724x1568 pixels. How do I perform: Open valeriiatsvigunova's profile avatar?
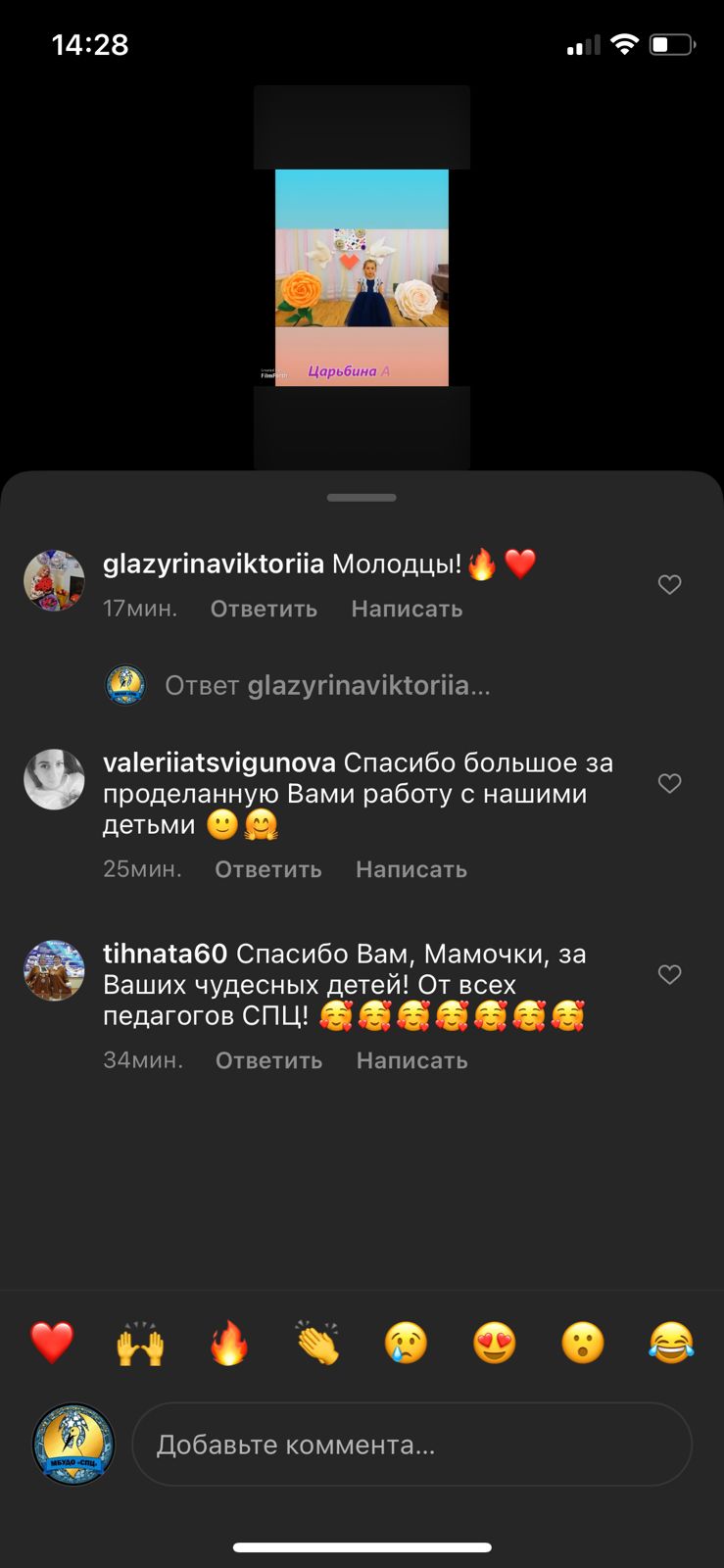pyautogui.click(x=54, y=779)
